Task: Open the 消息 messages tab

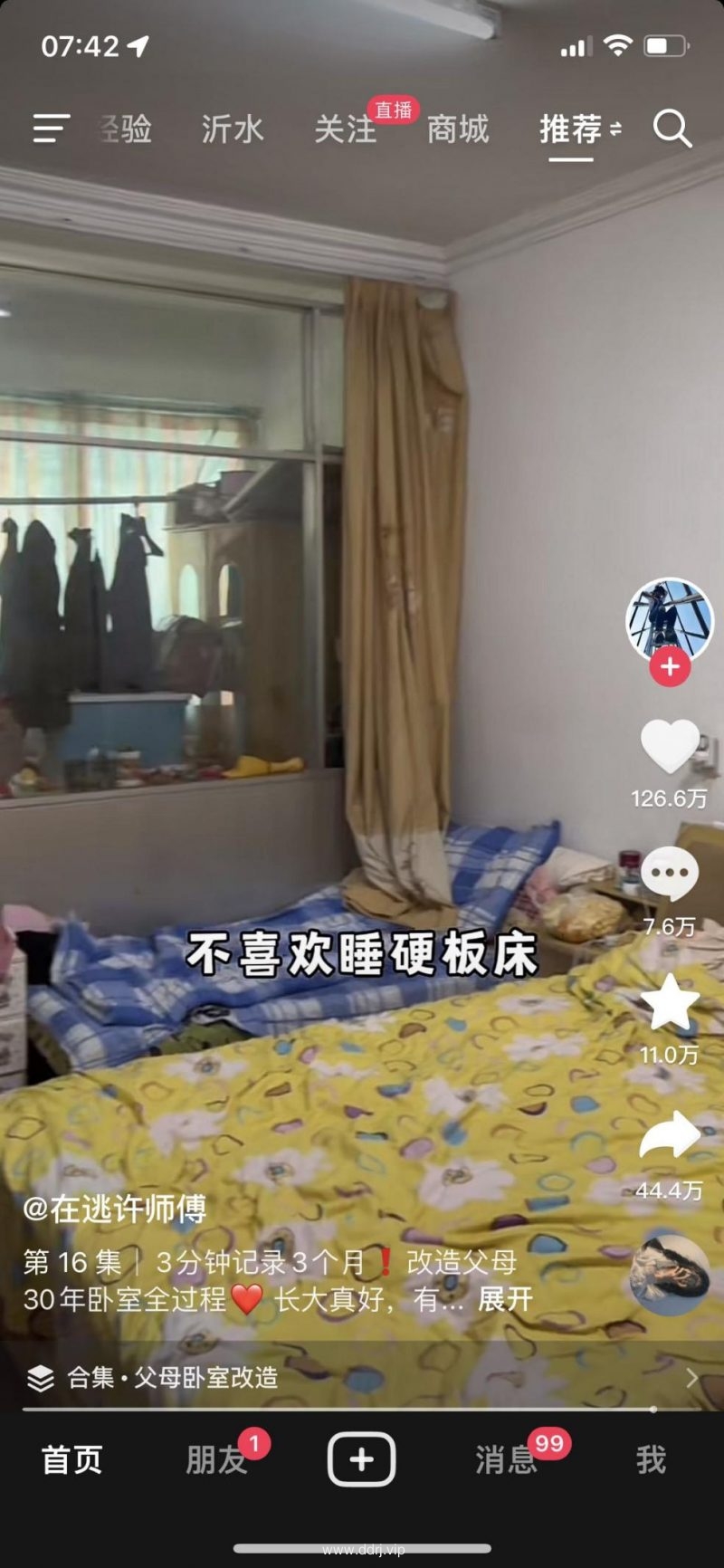Action: click(x=506, y=1459)
